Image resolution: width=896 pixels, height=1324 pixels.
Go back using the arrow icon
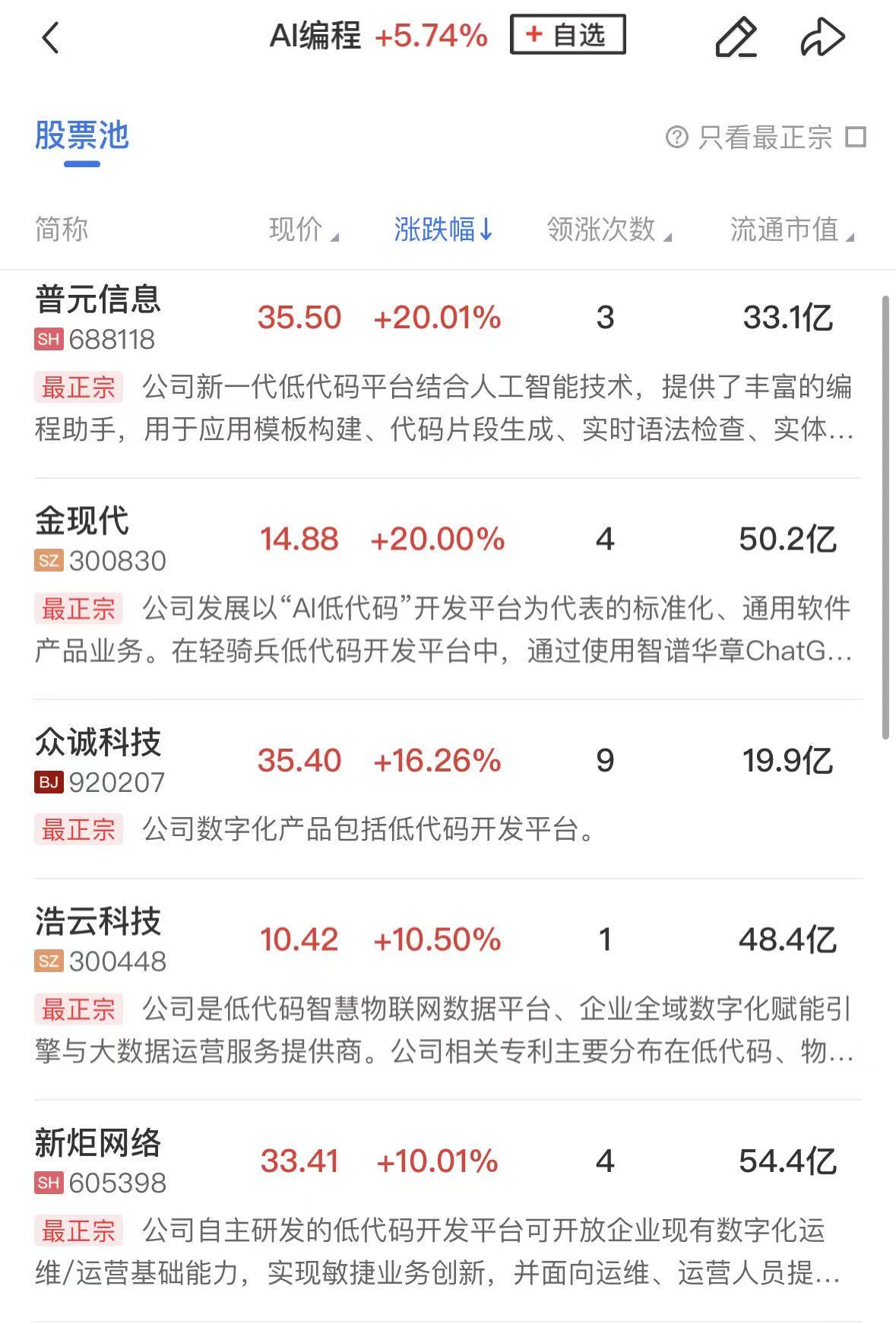click(x=50, y=37)
